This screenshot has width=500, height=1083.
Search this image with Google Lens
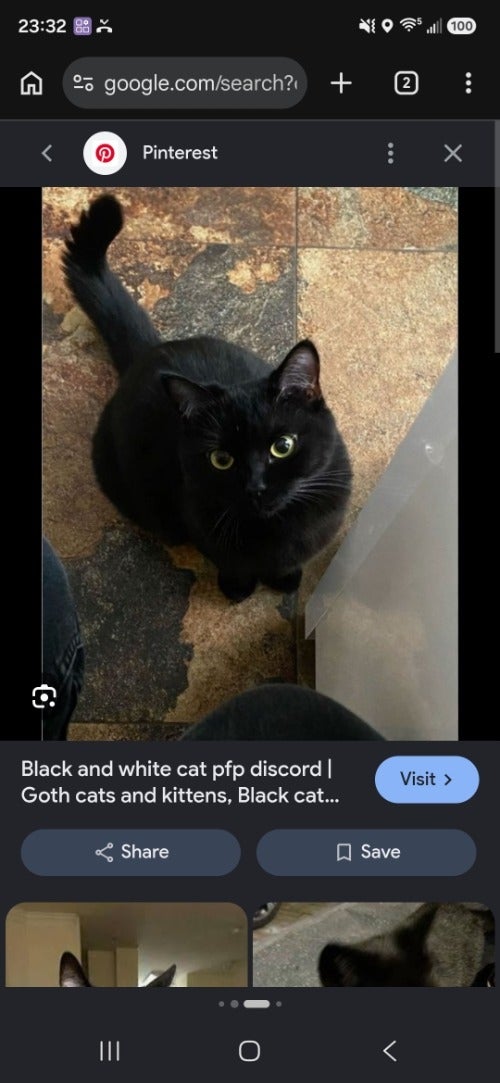pos(44,696)
